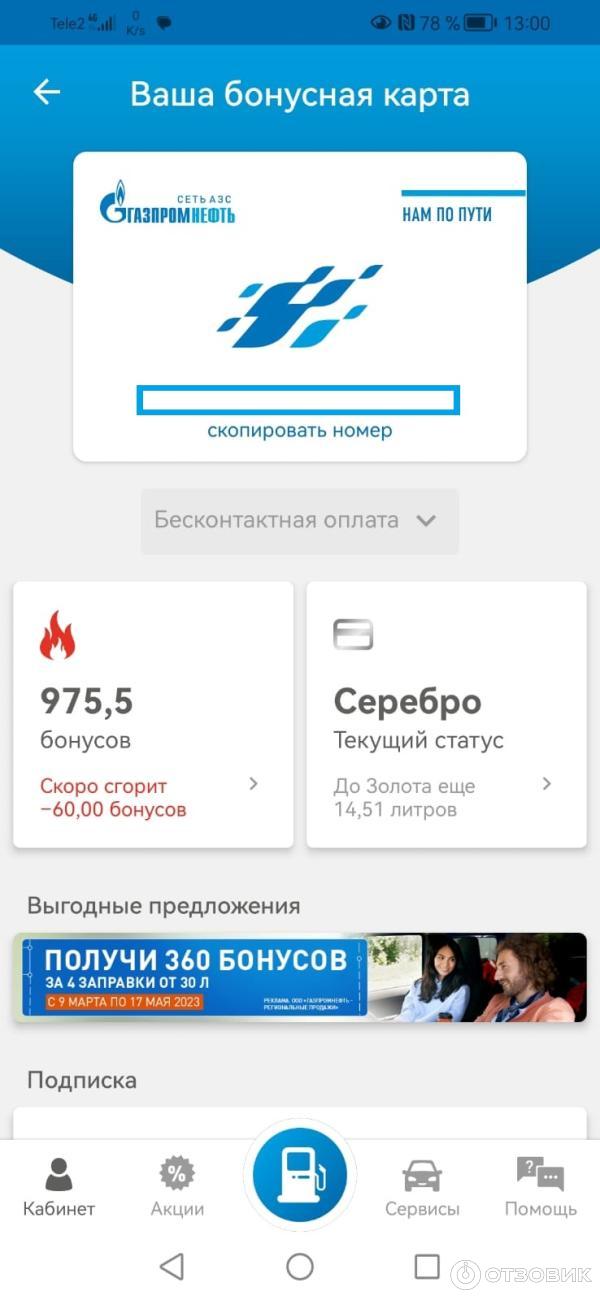Screen dimensions: 600x1300
Task: Tap 'скопировать номер' to copy card number
Action: [300, 431]
